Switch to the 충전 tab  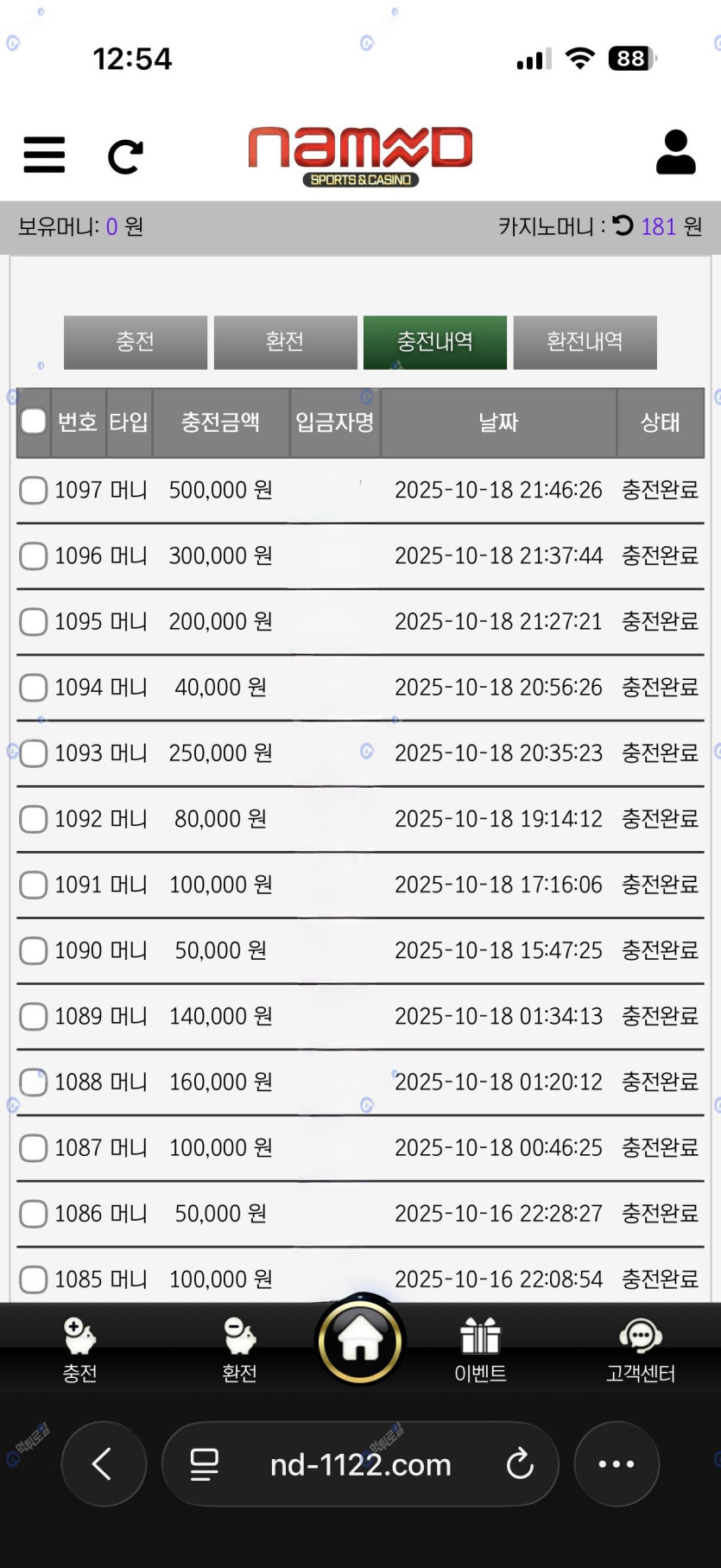point(136,342)
